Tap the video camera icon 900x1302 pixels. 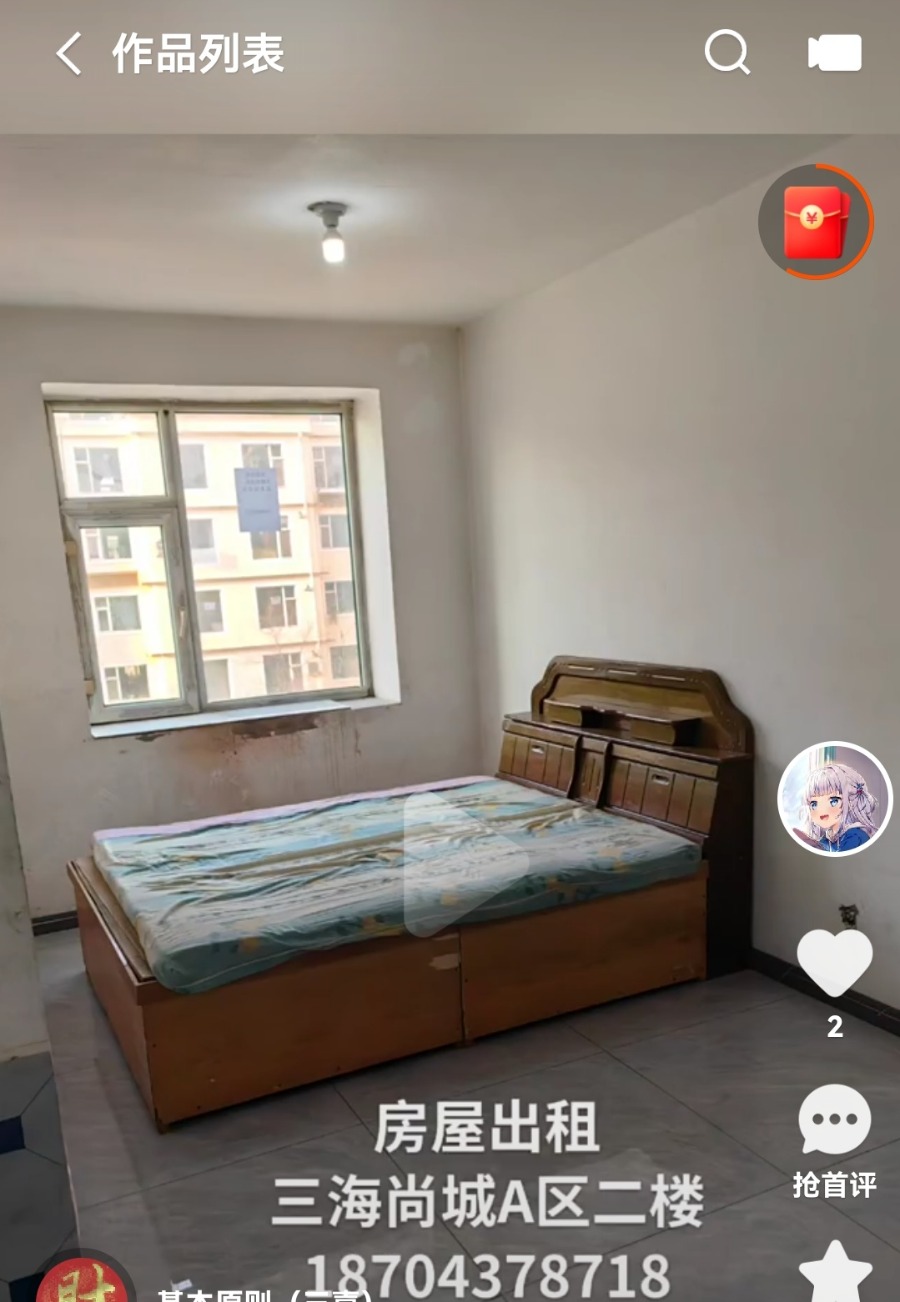click(x=835, y=53)
